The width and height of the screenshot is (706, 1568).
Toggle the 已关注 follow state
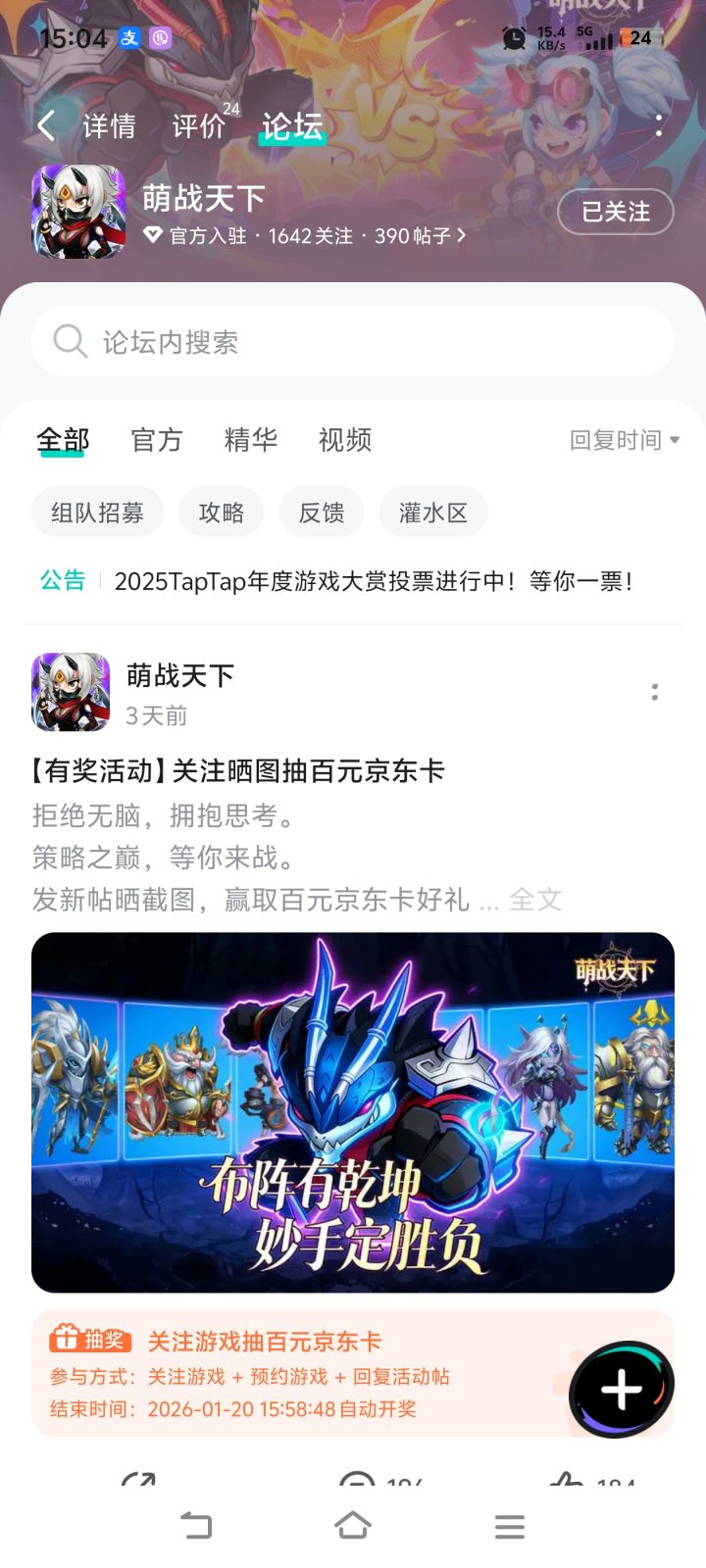tap(615, 212)
